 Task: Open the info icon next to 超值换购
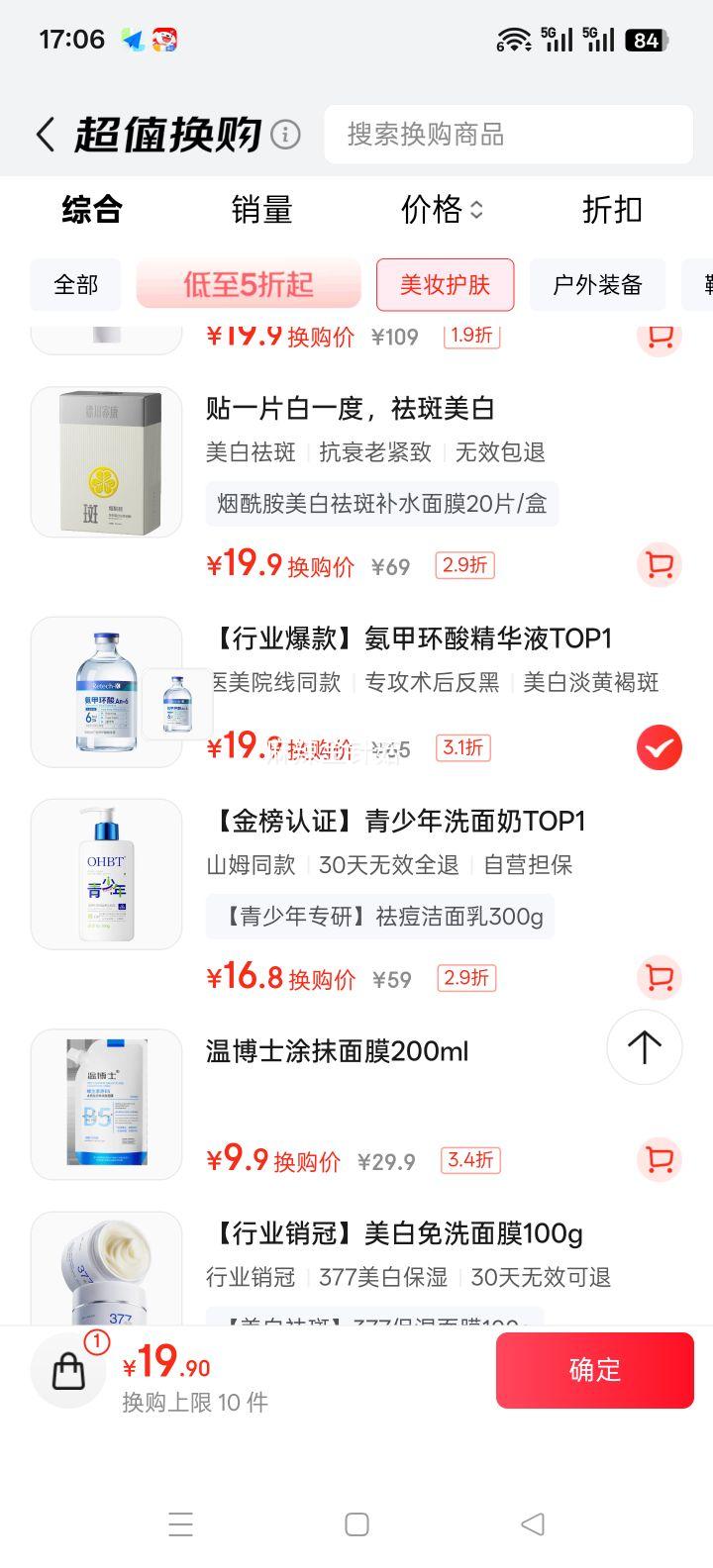(285, 135)
